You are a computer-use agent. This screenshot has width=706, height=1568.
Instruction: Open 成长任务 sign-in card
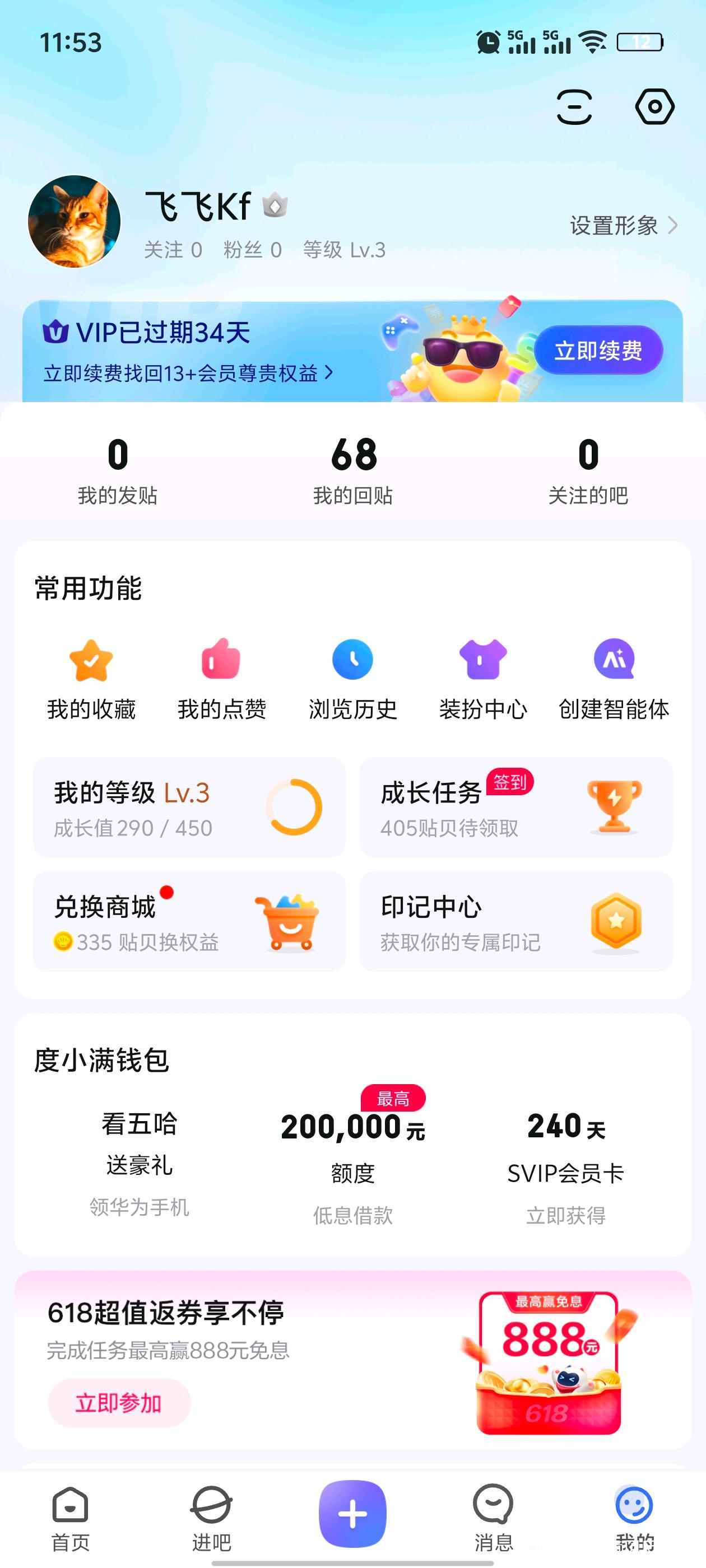(516, 807)
